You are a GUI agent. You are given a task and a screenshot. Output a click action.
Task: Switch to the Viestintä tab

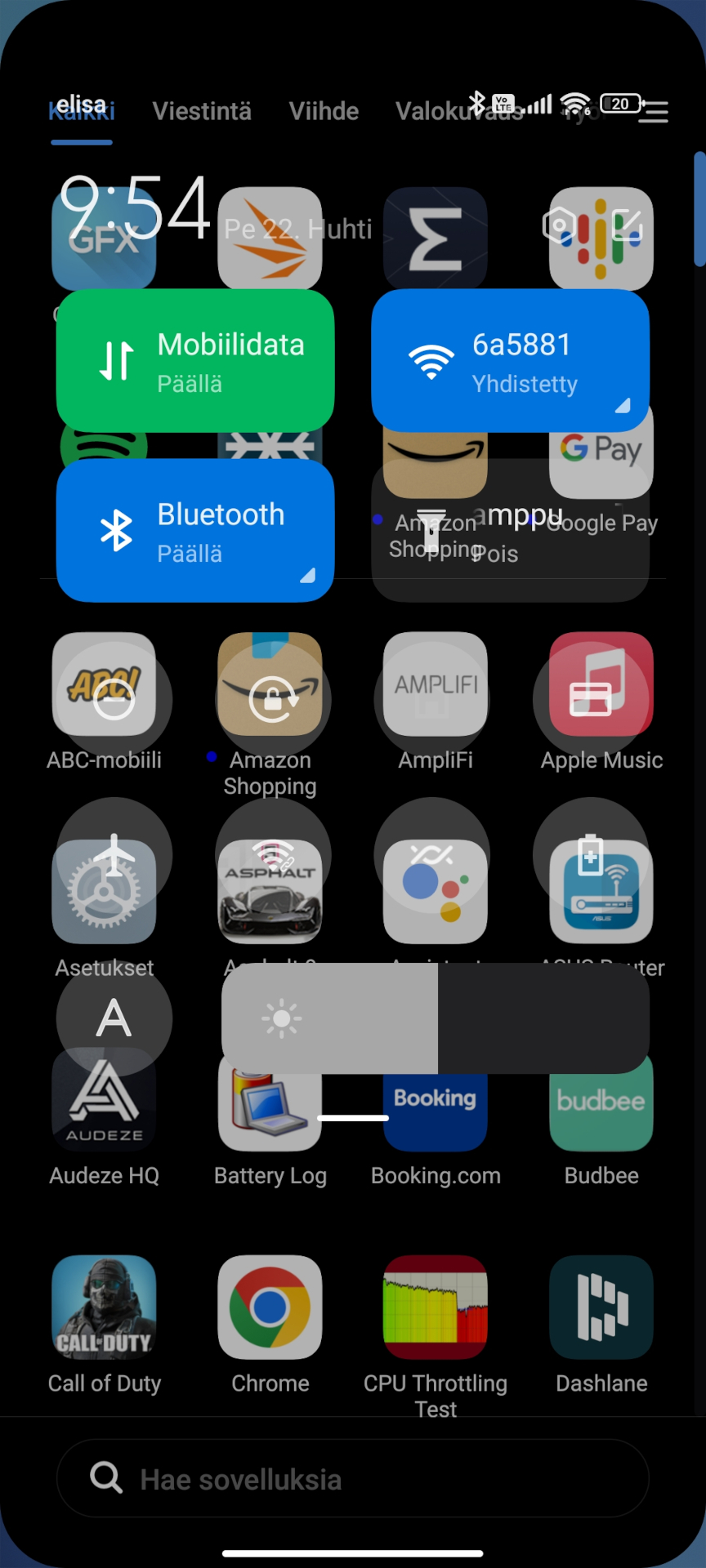click(202, 111)
